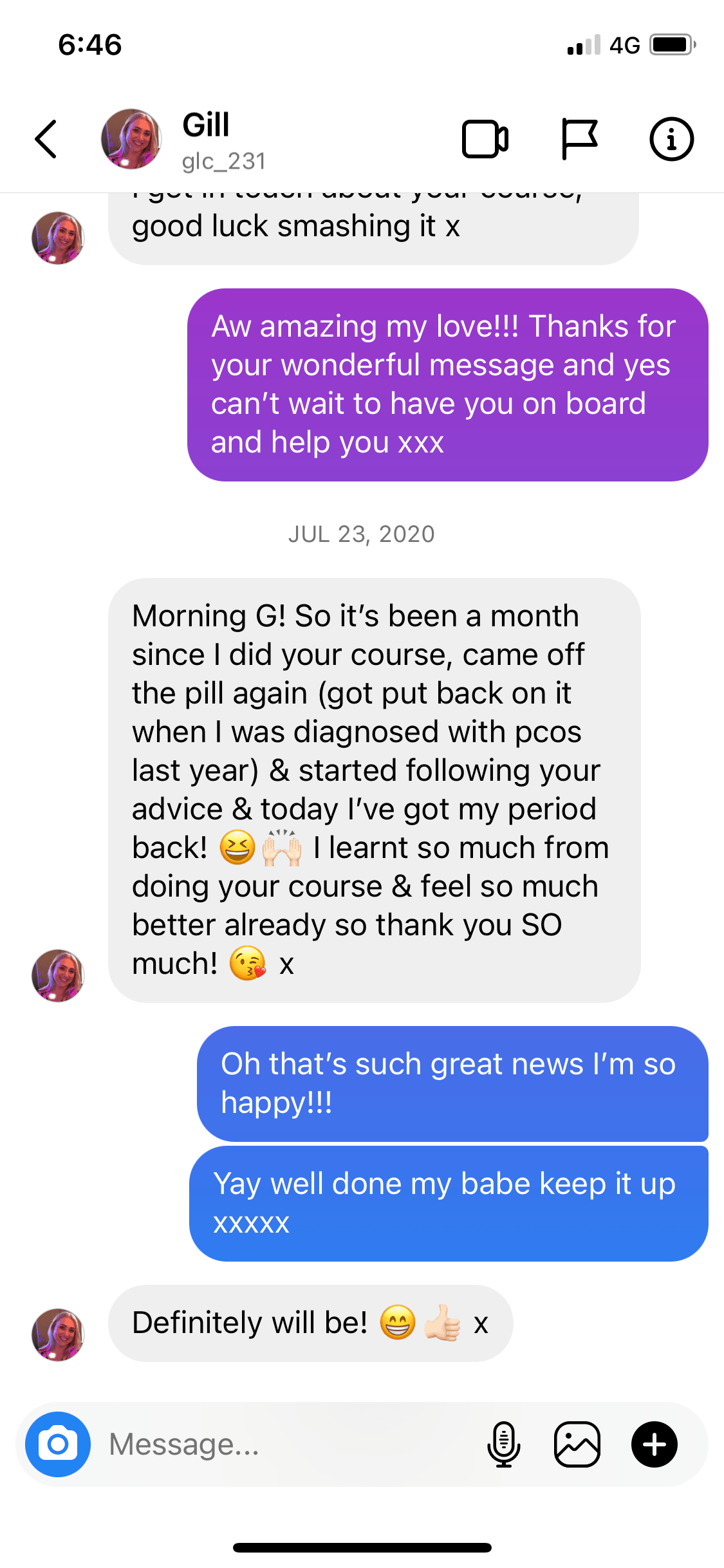Viewport: 724px width, 1568px height.
Task: Flag this conversation
Action: pyautogui.click(x=579, y=139)
